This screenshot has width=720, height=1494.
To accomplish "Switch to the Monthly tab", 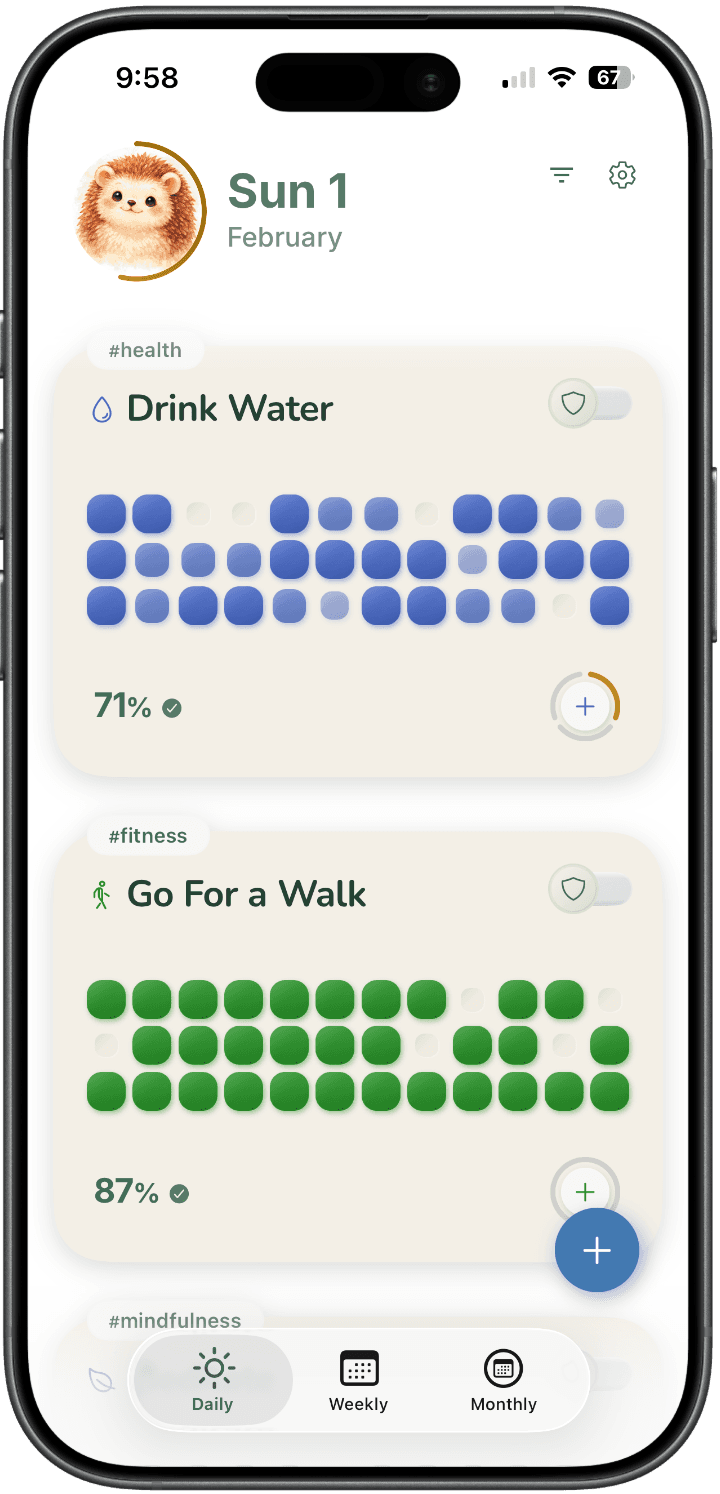I will click(503, 1380).
